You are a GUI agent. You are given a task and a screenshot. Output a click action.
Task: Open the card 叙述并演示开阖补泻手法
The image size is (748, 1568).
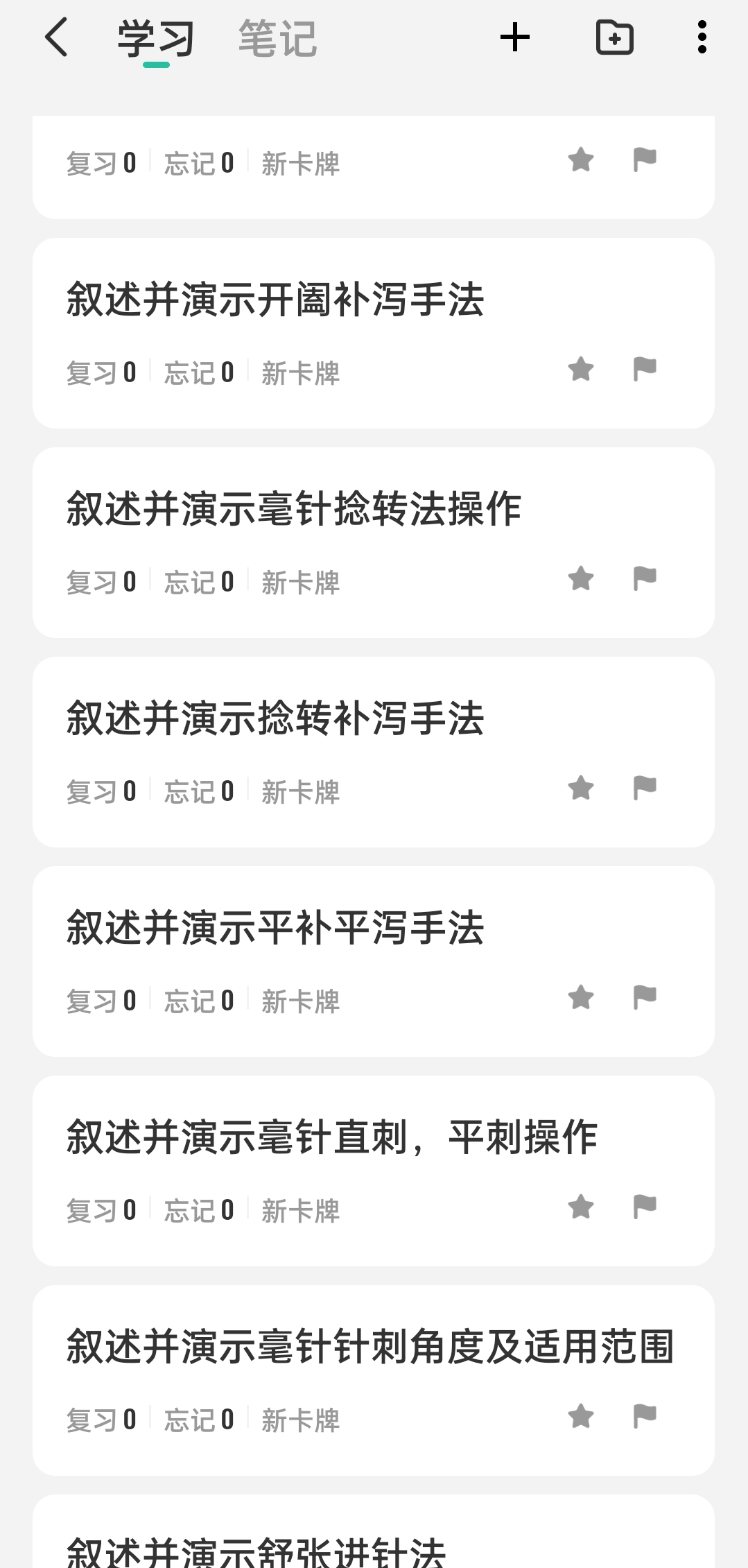point(374,333)
